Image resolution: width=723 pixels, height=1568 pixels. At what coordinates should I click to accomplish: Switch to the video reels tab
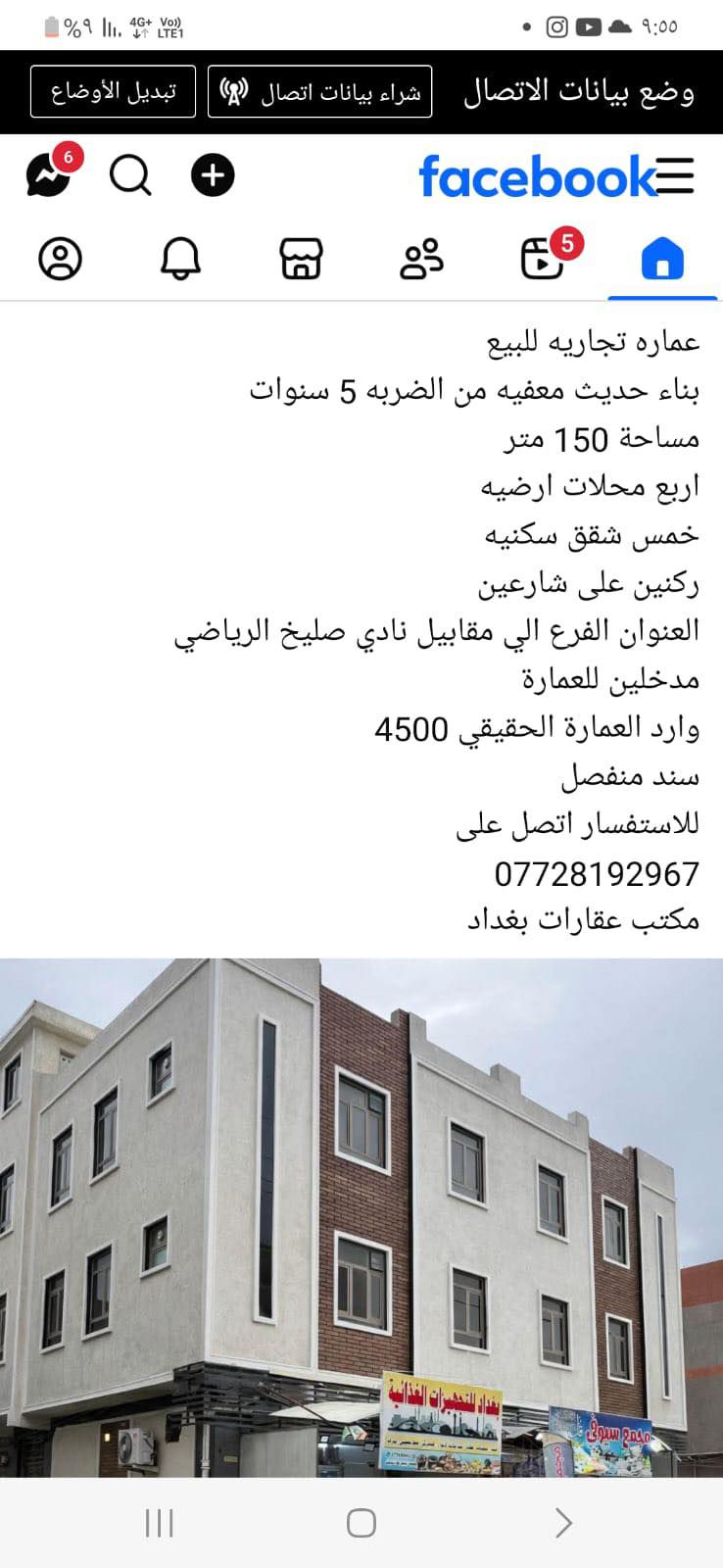[542, 260]
